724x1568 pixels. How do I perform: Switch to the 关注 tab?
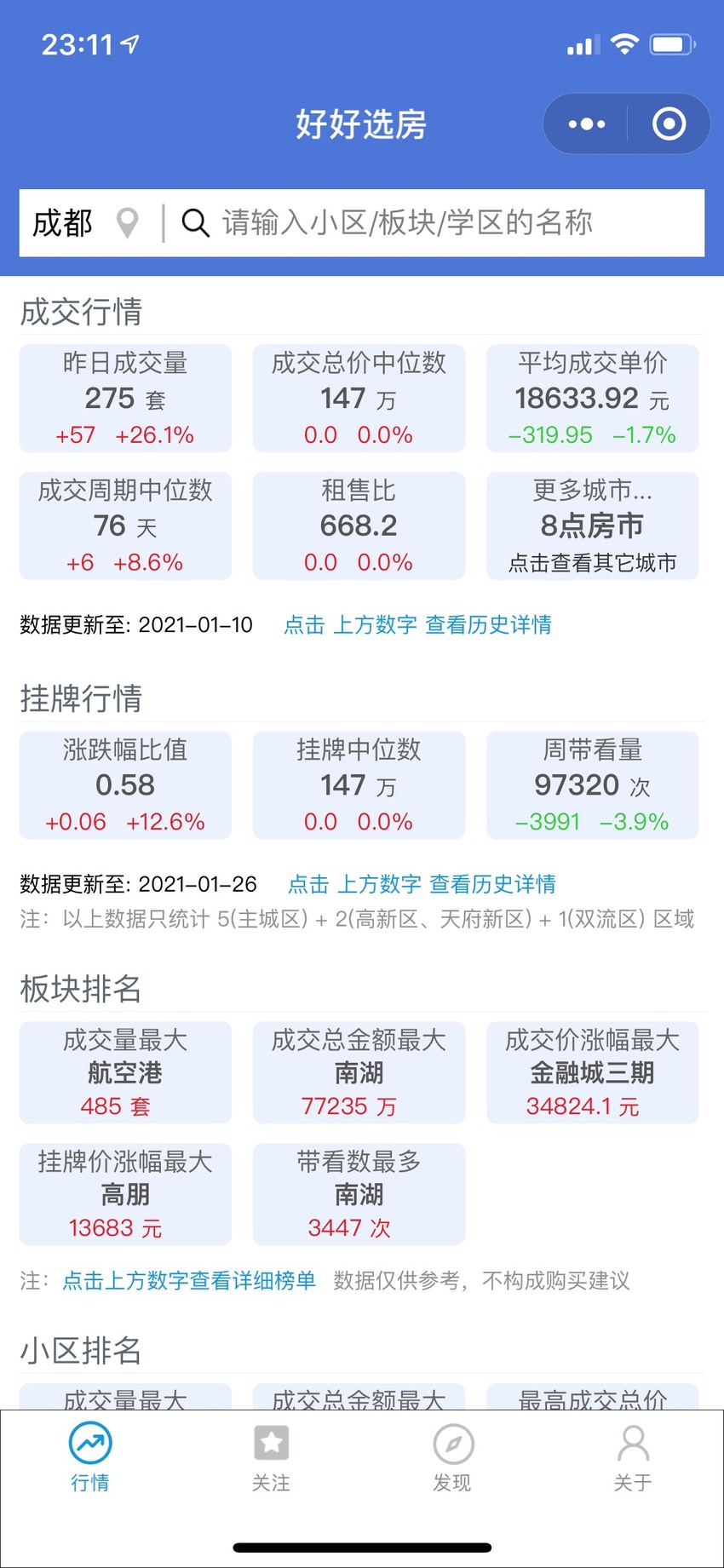click(x=271, y=1459)
